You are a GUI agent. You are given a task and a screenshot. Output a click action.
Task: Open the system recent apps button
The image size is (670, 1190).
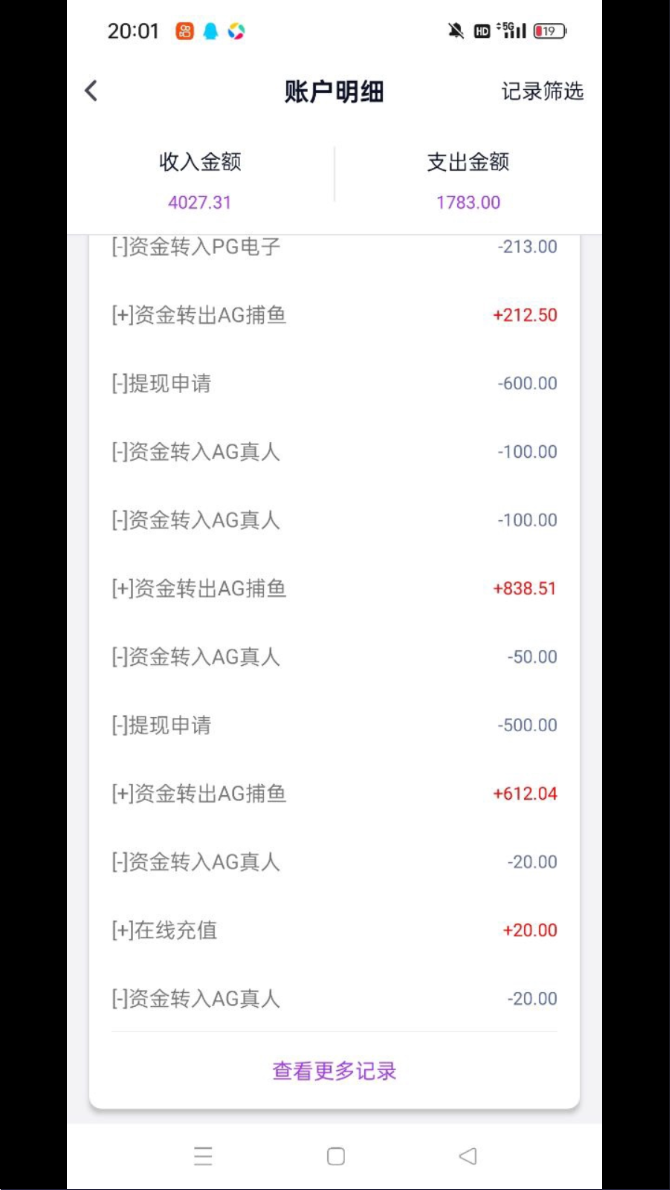tap(203, 1156)
